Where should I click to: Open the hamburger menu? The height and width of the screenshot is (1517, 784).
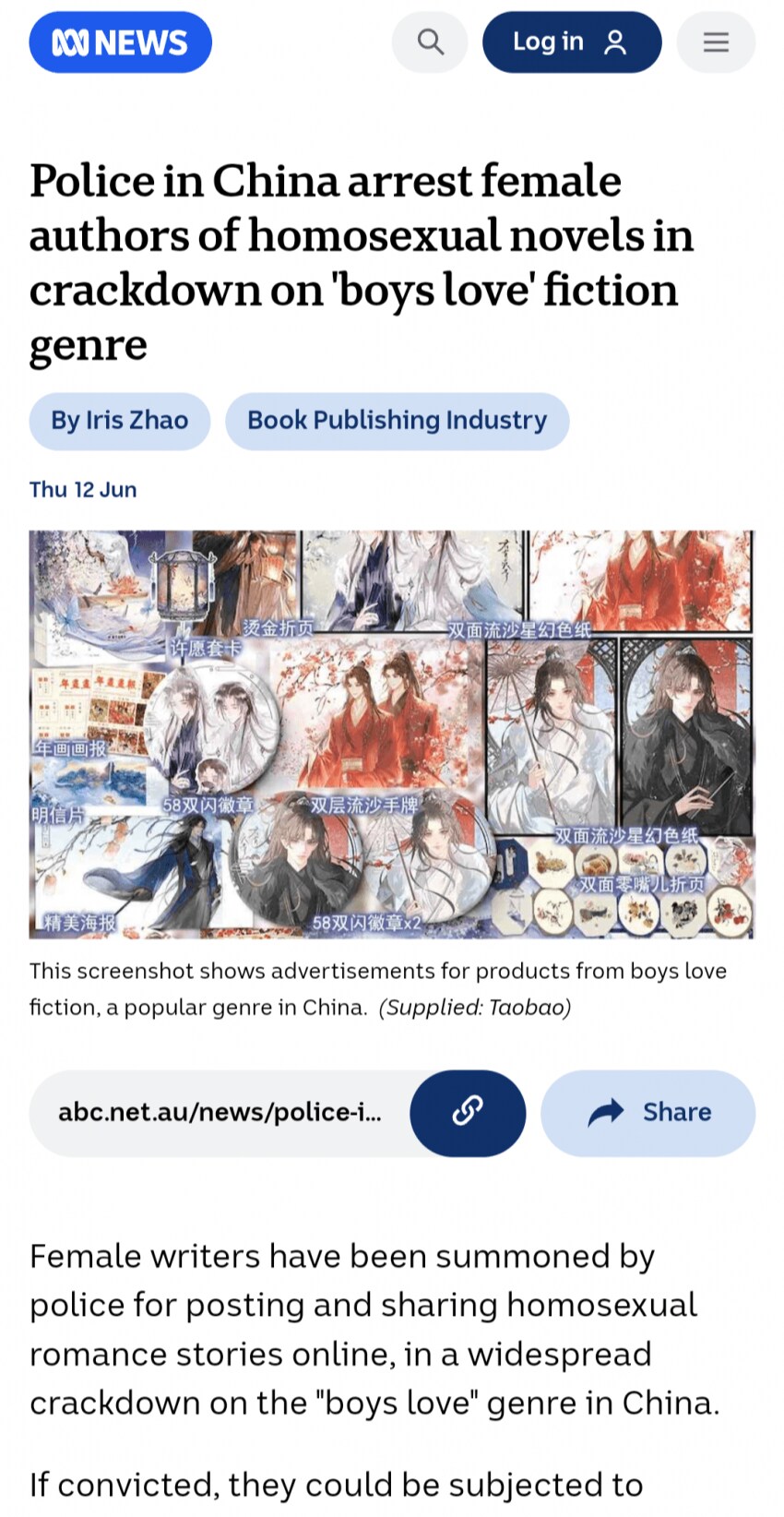tap(716, 42)
